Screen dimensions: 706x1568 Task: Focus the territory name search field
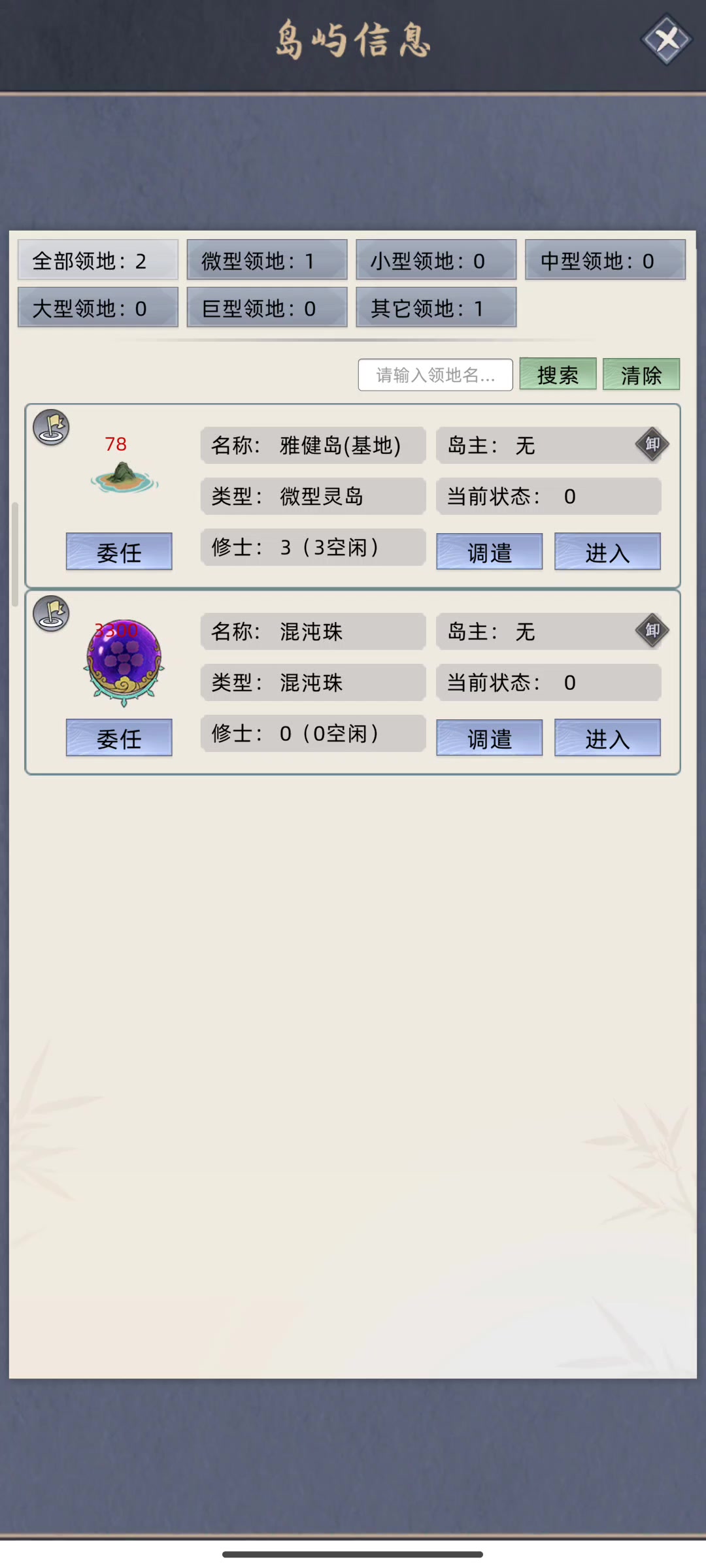click(x=435, y=374)
